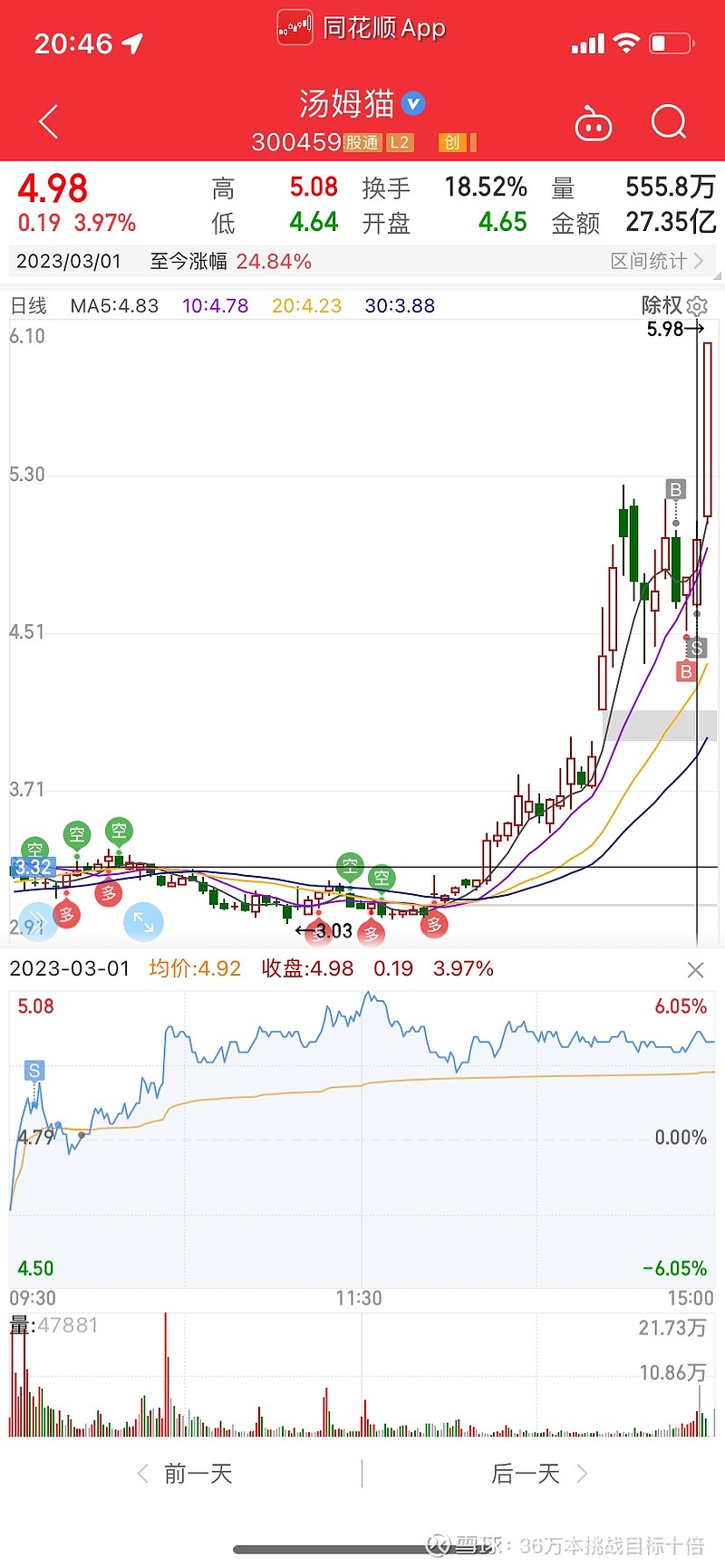
Task: Open stock search magnifier
Action: pos(669,121)
